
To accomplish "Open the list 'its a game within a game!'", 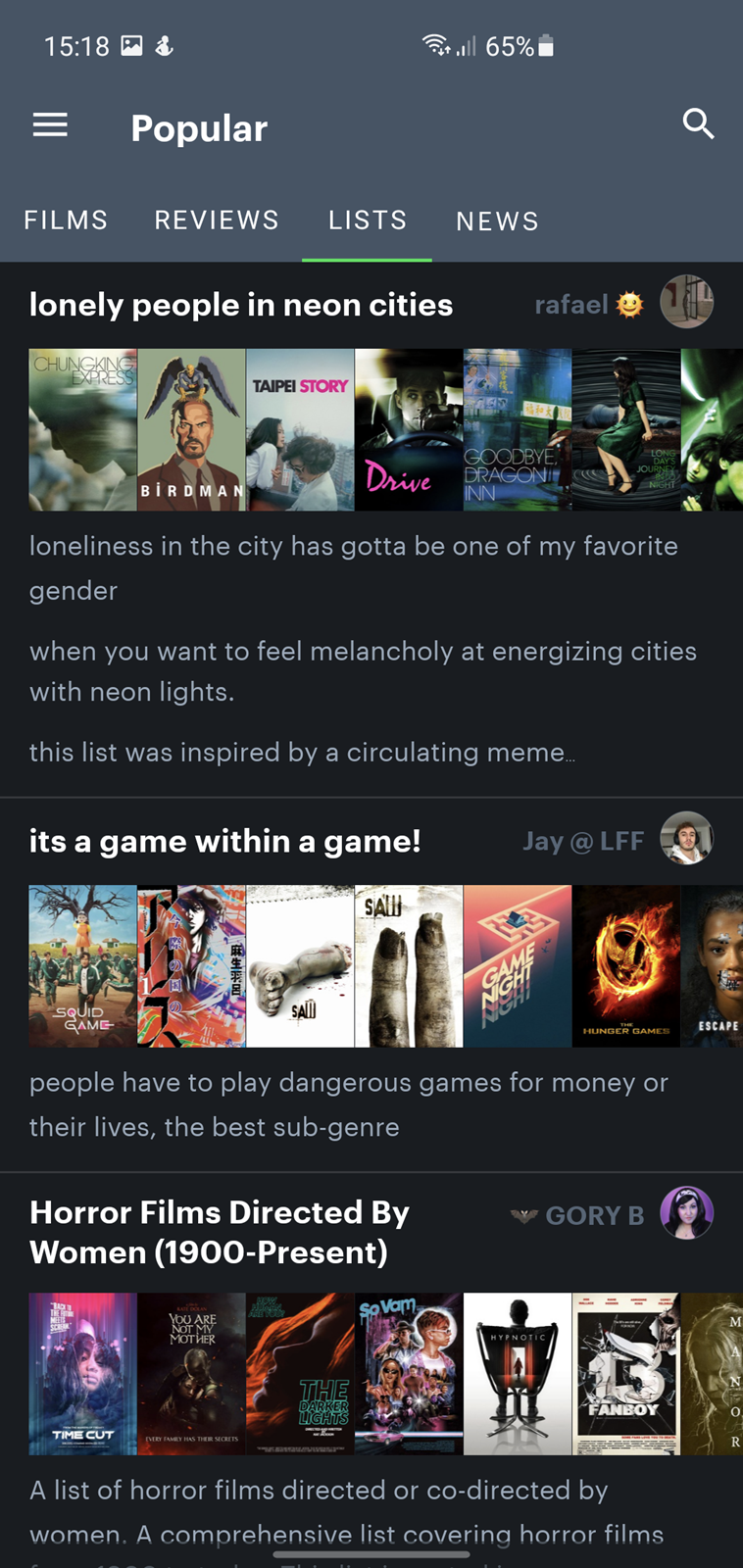I will [x=225, y=841].
